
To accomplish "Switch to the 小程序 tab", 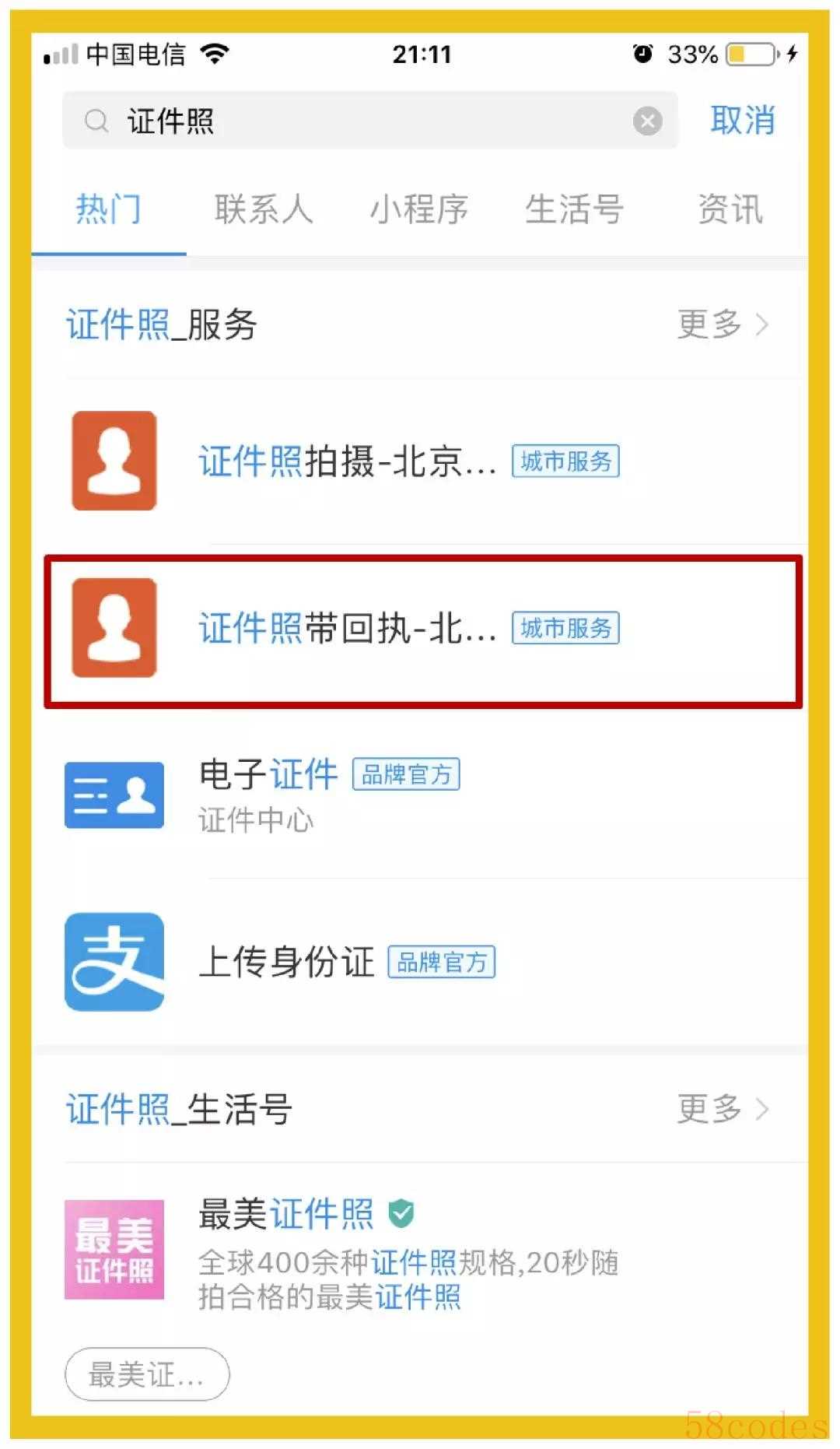I will [418, 209].
